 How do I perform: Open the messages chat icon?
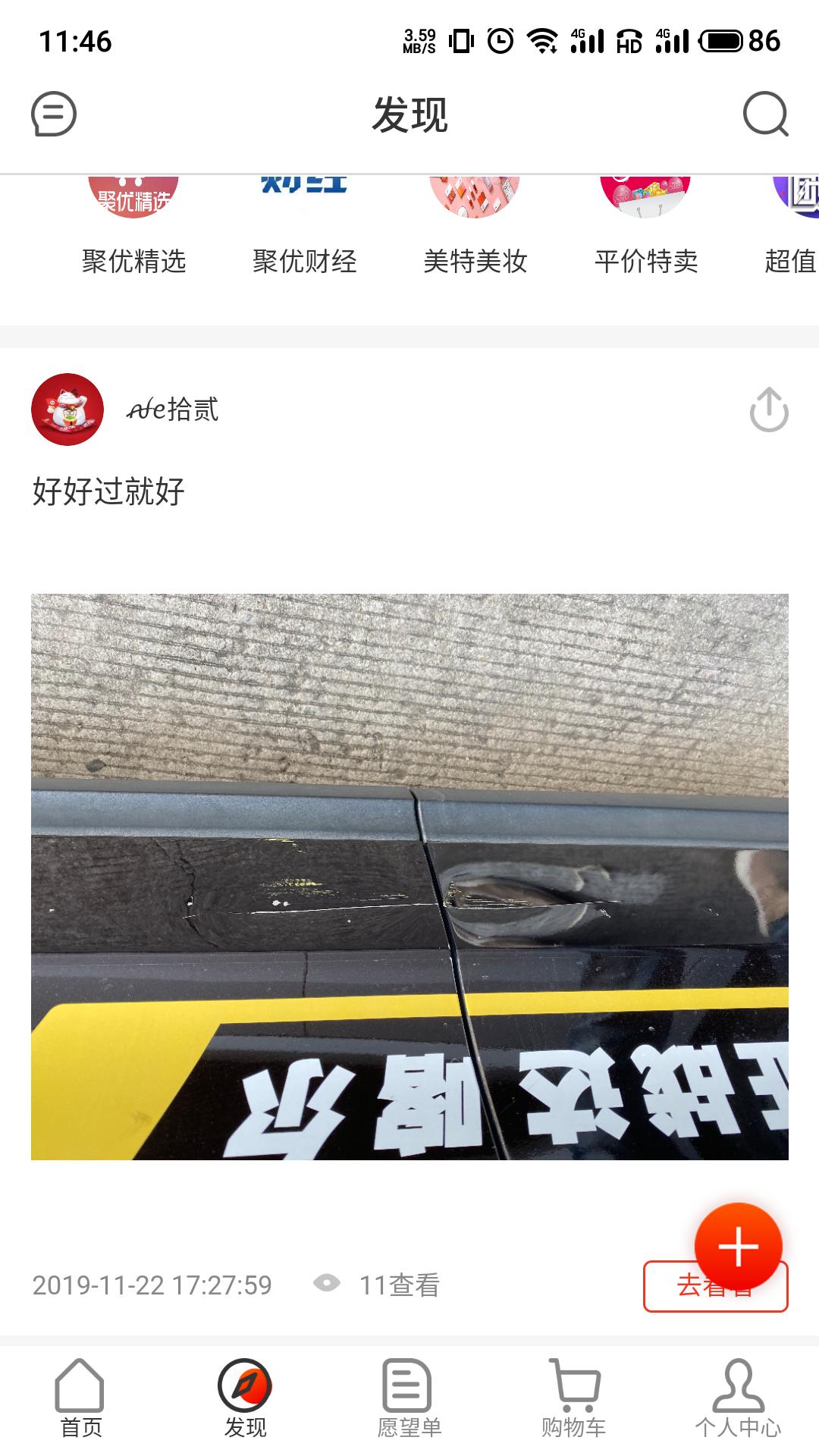(x=54, y=115)
